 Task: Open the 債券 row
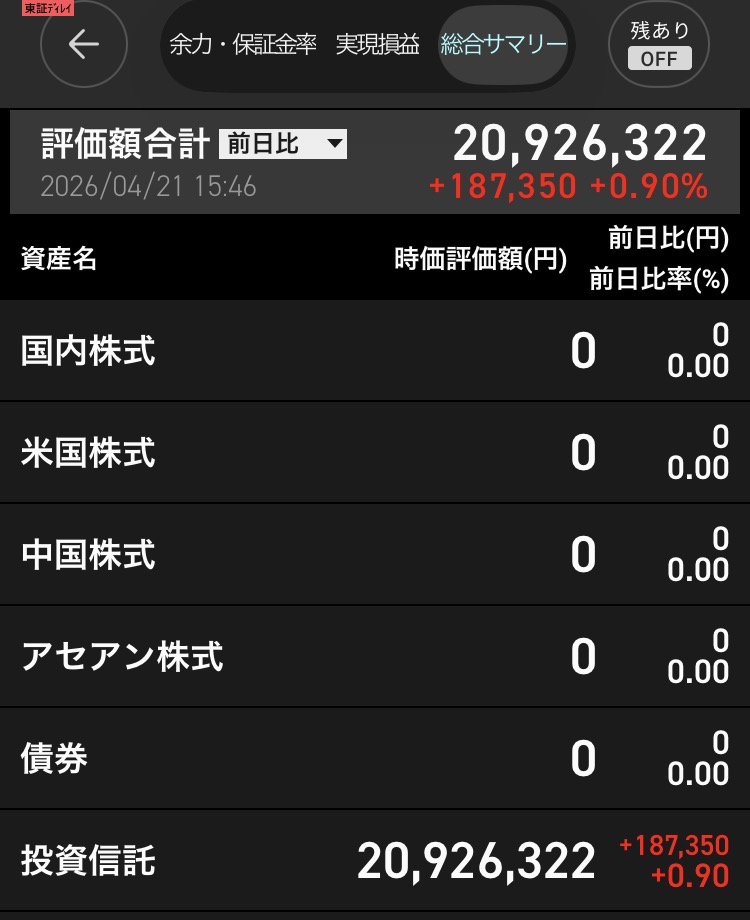click(375, 760)
